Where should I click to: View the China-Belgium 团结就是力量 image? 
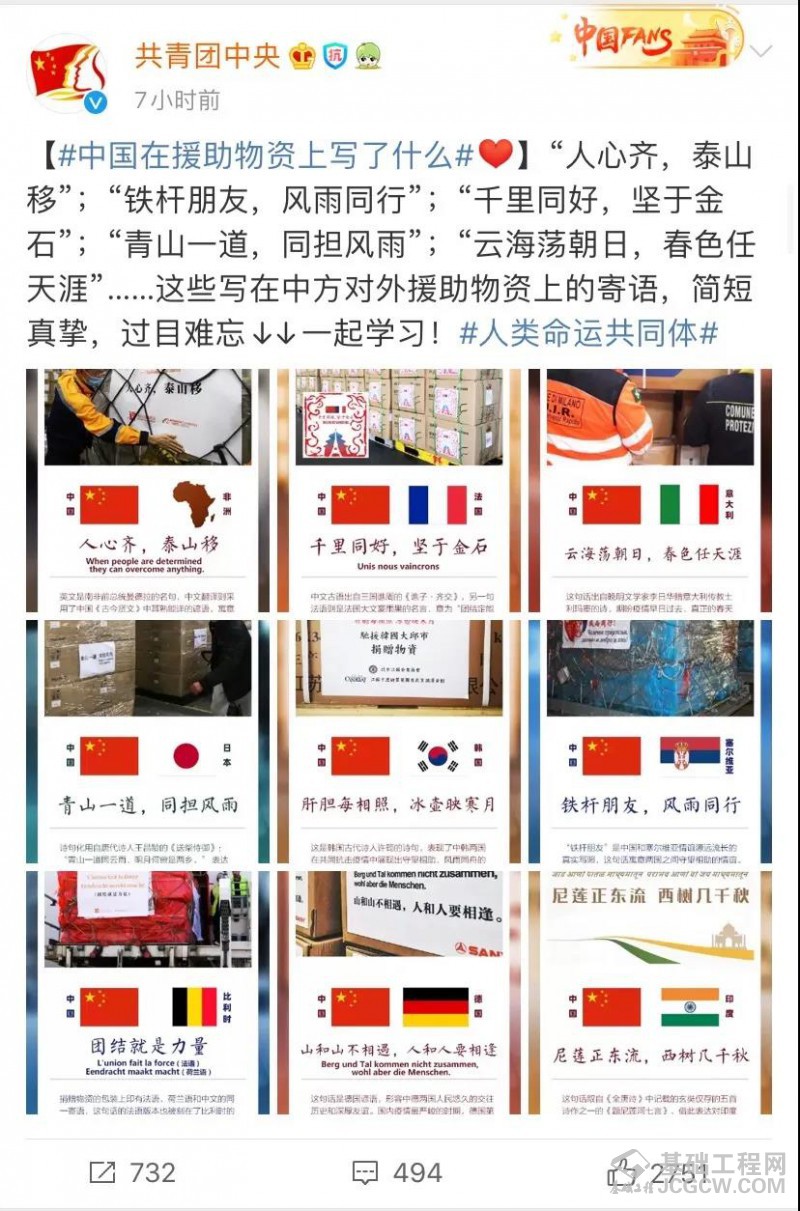148,992
